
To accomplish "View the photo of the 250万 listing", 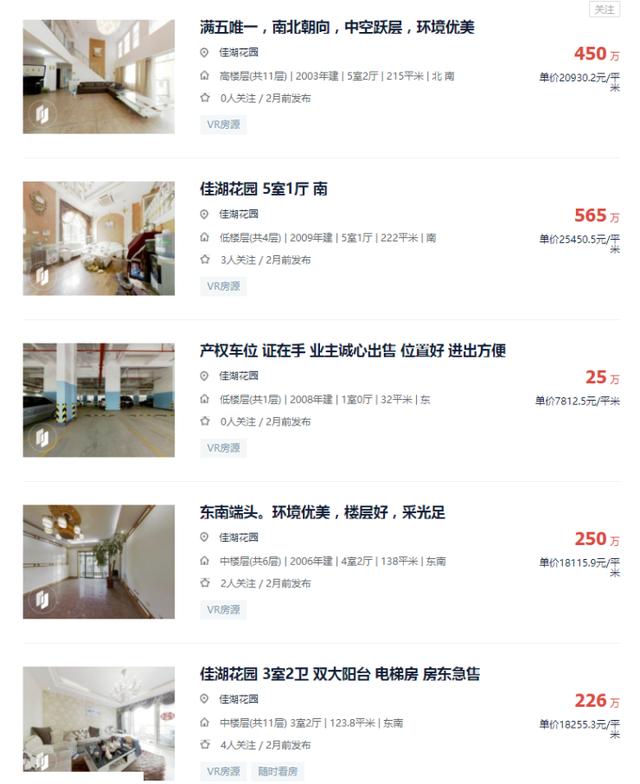I will [x=99, y=562].
